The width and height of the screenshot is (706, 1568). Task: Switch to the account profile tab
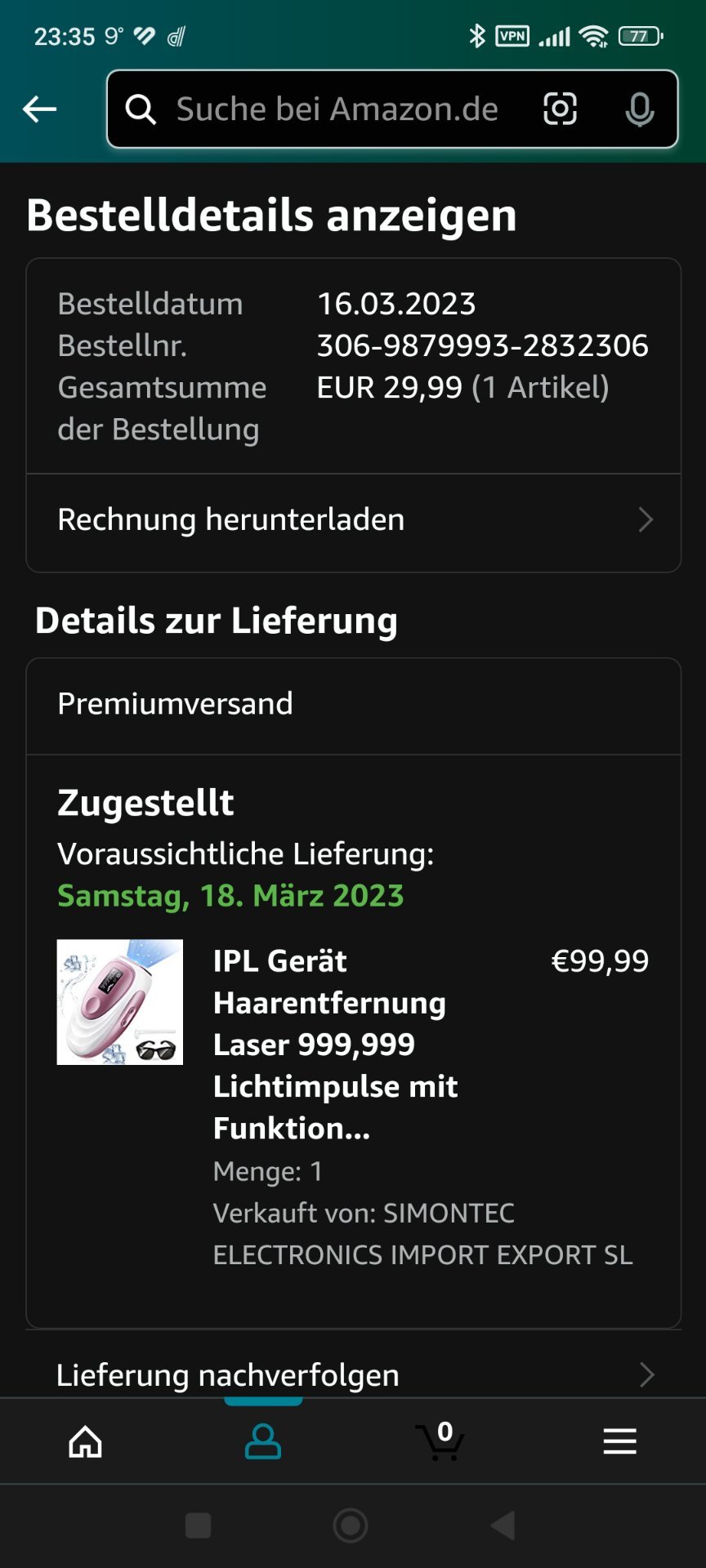263,1441
